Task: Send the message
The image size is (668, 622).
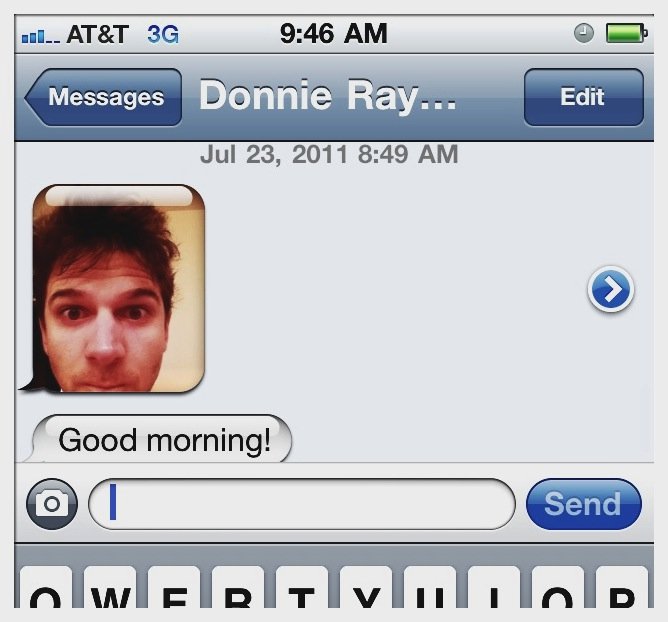Action: pyautogui.click(x=583, y=504)
